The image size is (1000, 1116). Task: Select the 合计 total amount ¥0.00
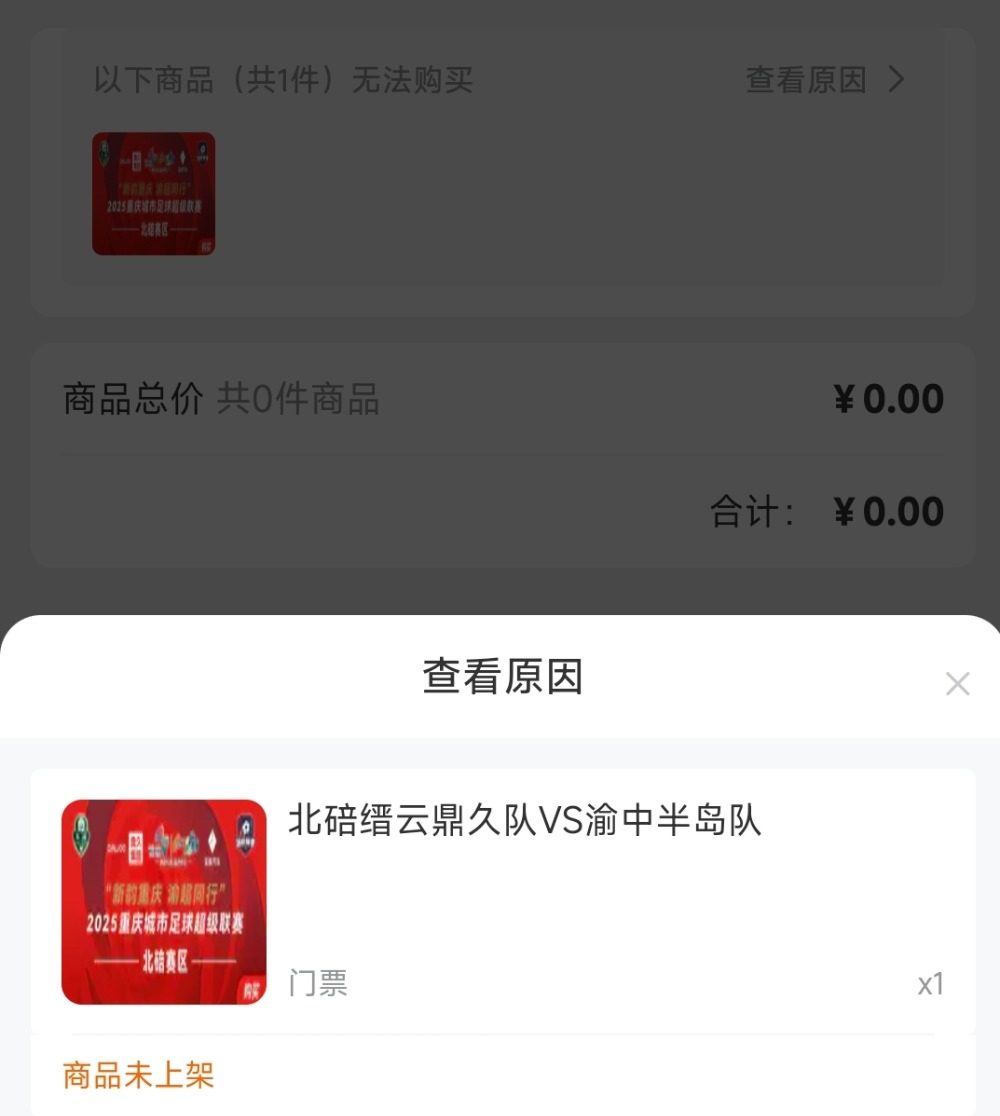click(889, 510)
